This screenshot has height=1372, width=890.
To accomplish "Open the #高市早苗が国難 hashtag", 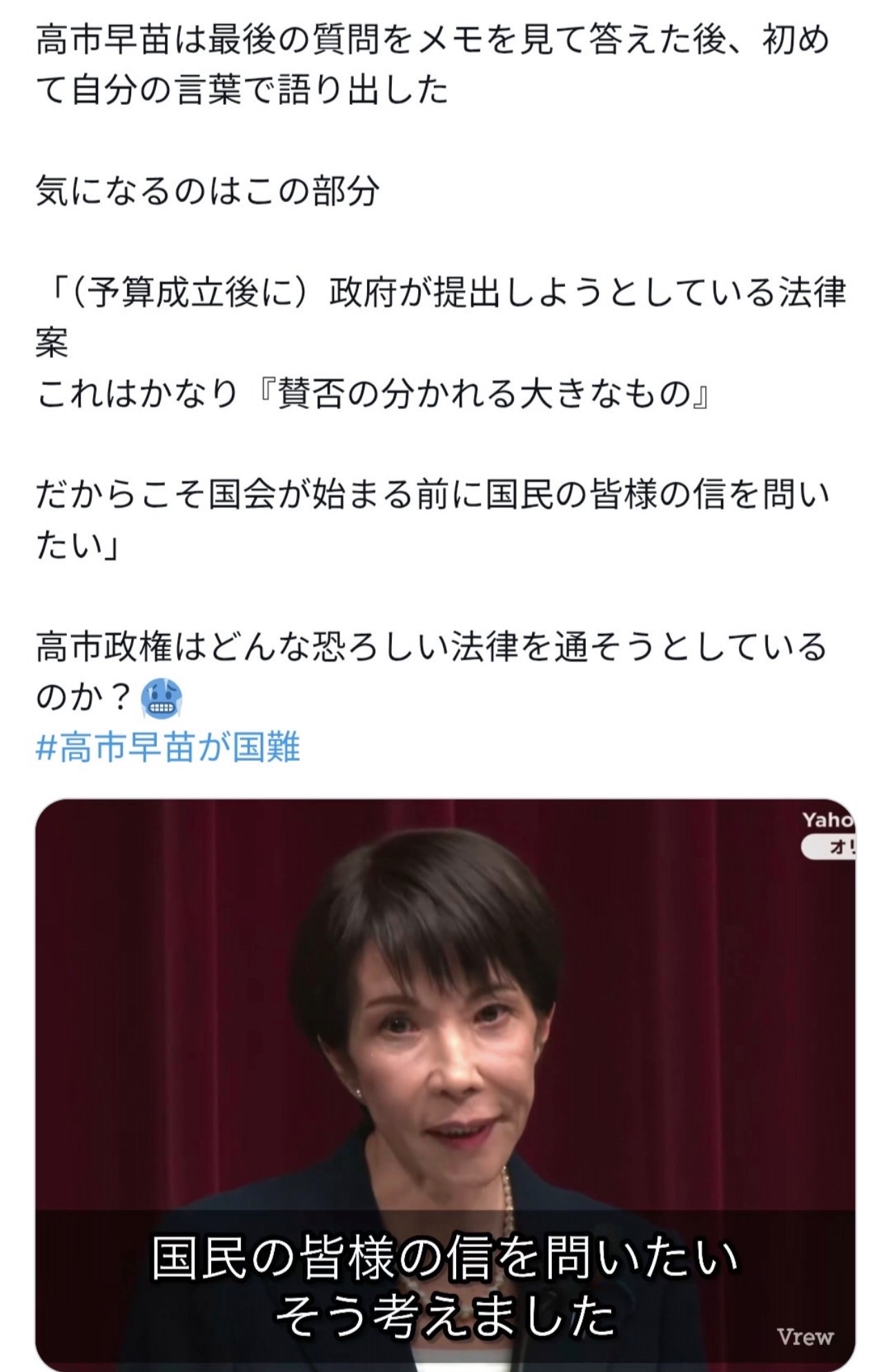I will (x=168, y=748).
